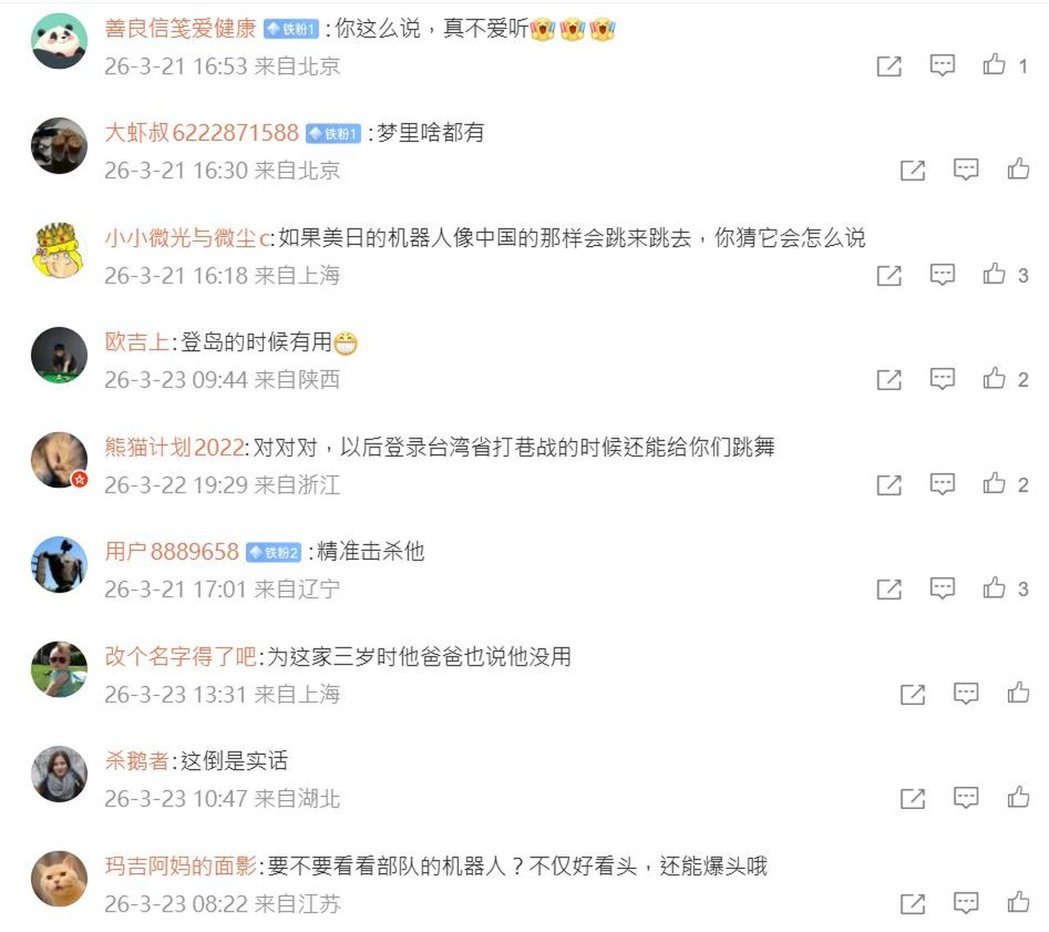
Task: Reply to 熊猫计划2022's comment
Action: click(942, 485)
